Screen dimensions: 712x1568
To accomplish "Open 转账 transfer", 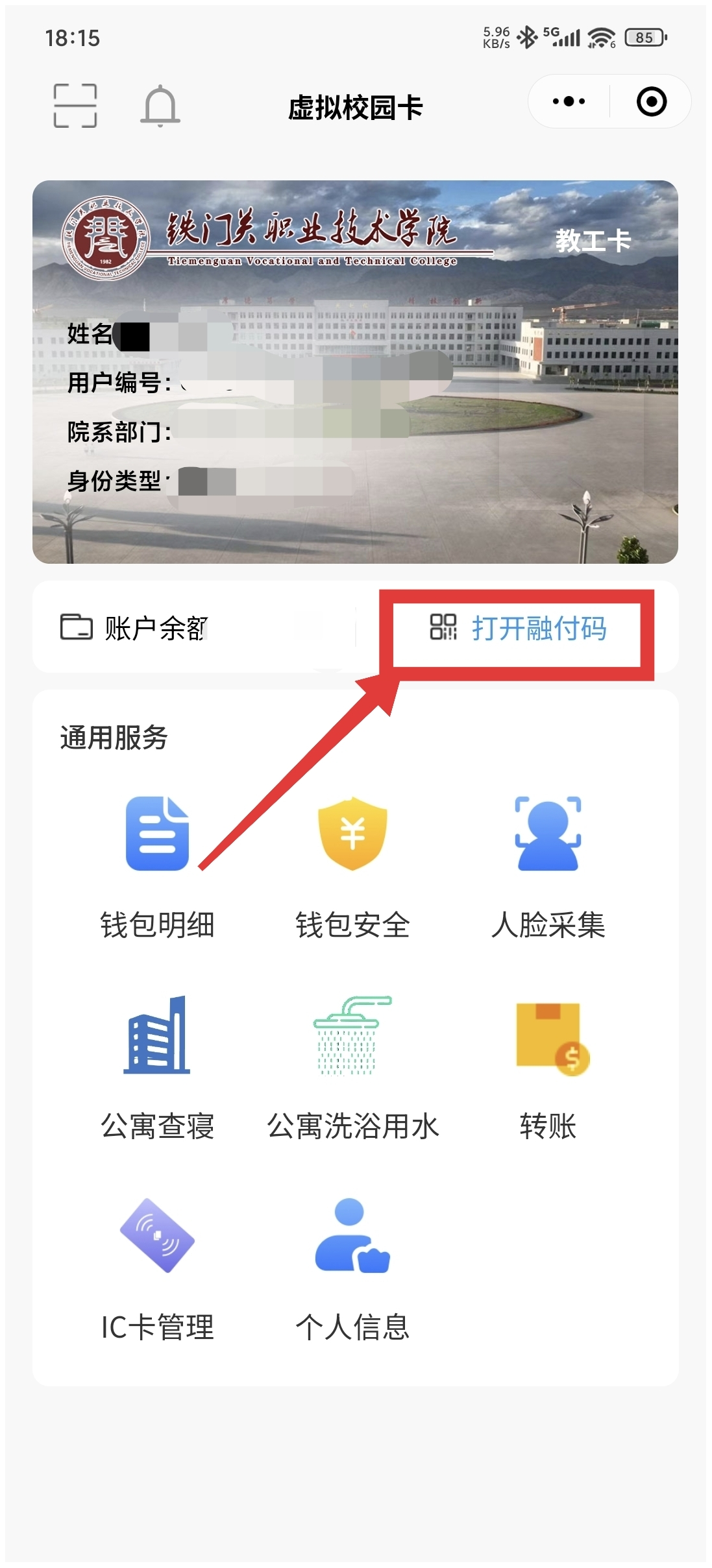I will pos(548,1067).
